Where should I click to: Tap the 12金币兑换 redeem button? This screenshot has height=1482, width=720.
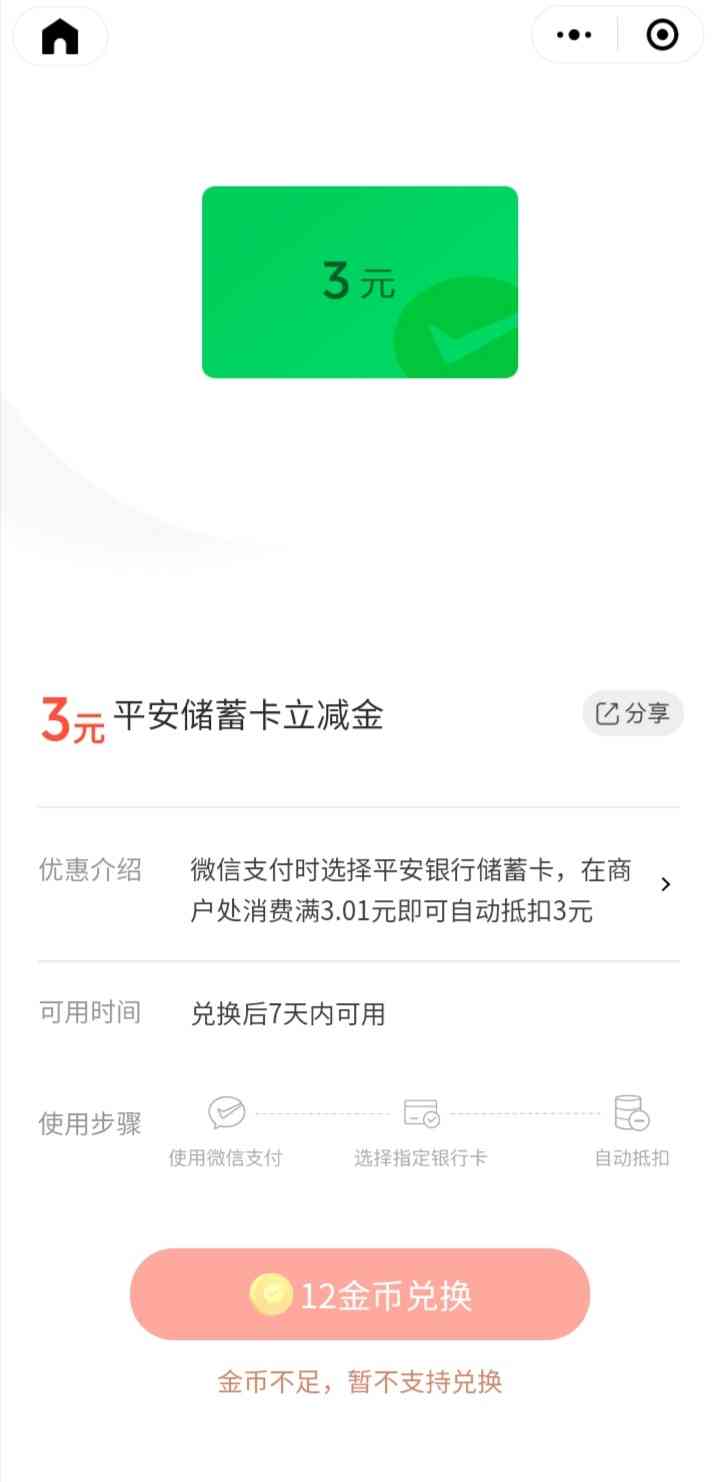360,1295
